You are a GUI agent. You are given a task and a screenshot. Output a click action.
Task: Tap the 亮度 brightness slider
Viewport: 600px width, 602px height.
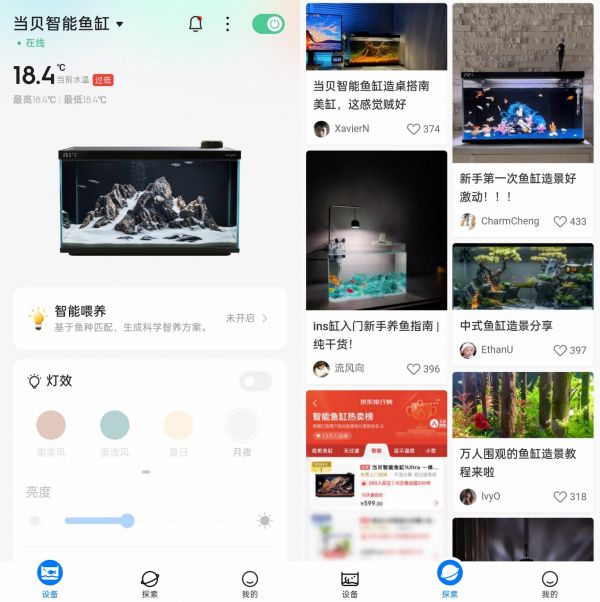pyautogui.click(x=150, y=520)
